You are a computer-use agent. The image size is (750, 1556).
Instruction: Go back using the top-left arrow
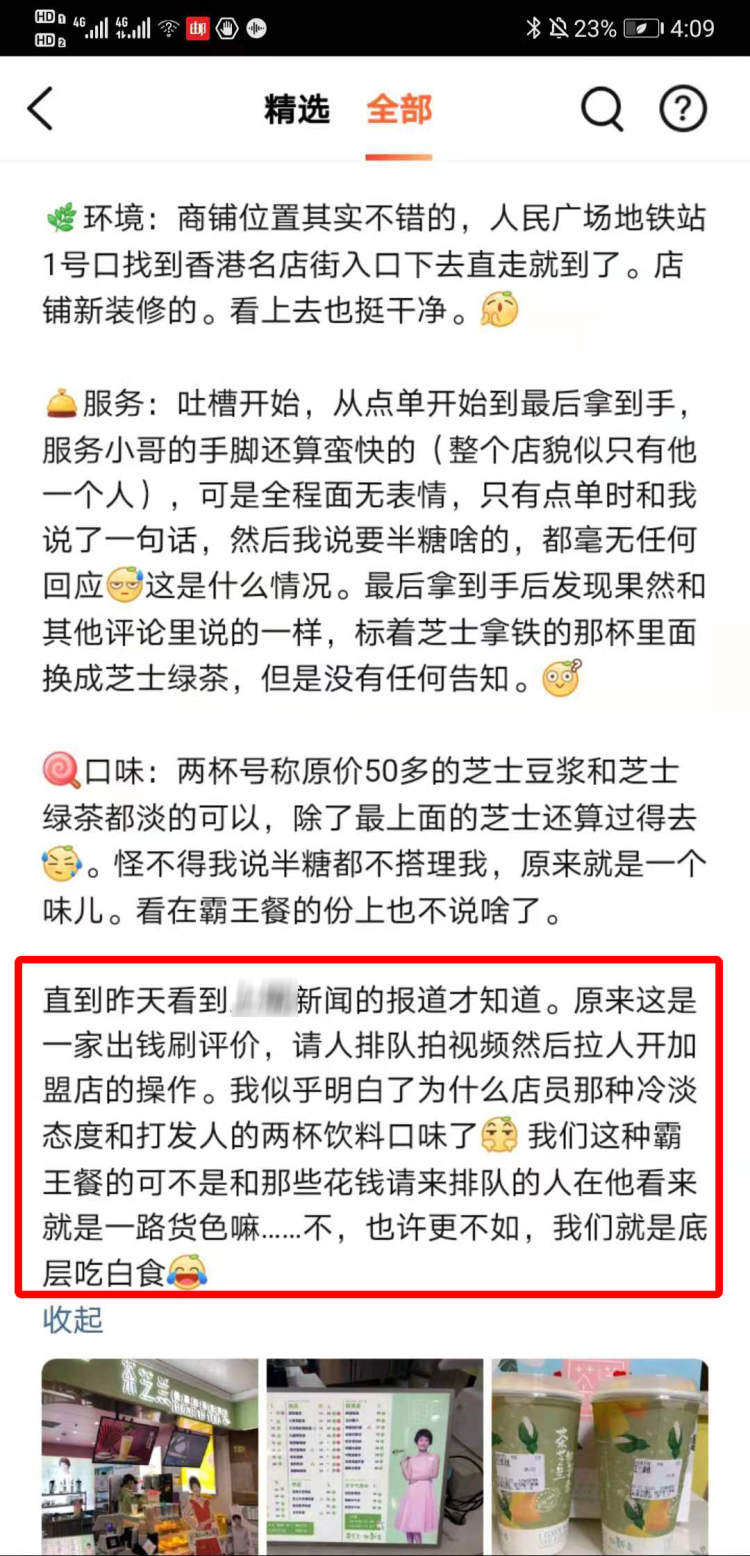(40, 109)
